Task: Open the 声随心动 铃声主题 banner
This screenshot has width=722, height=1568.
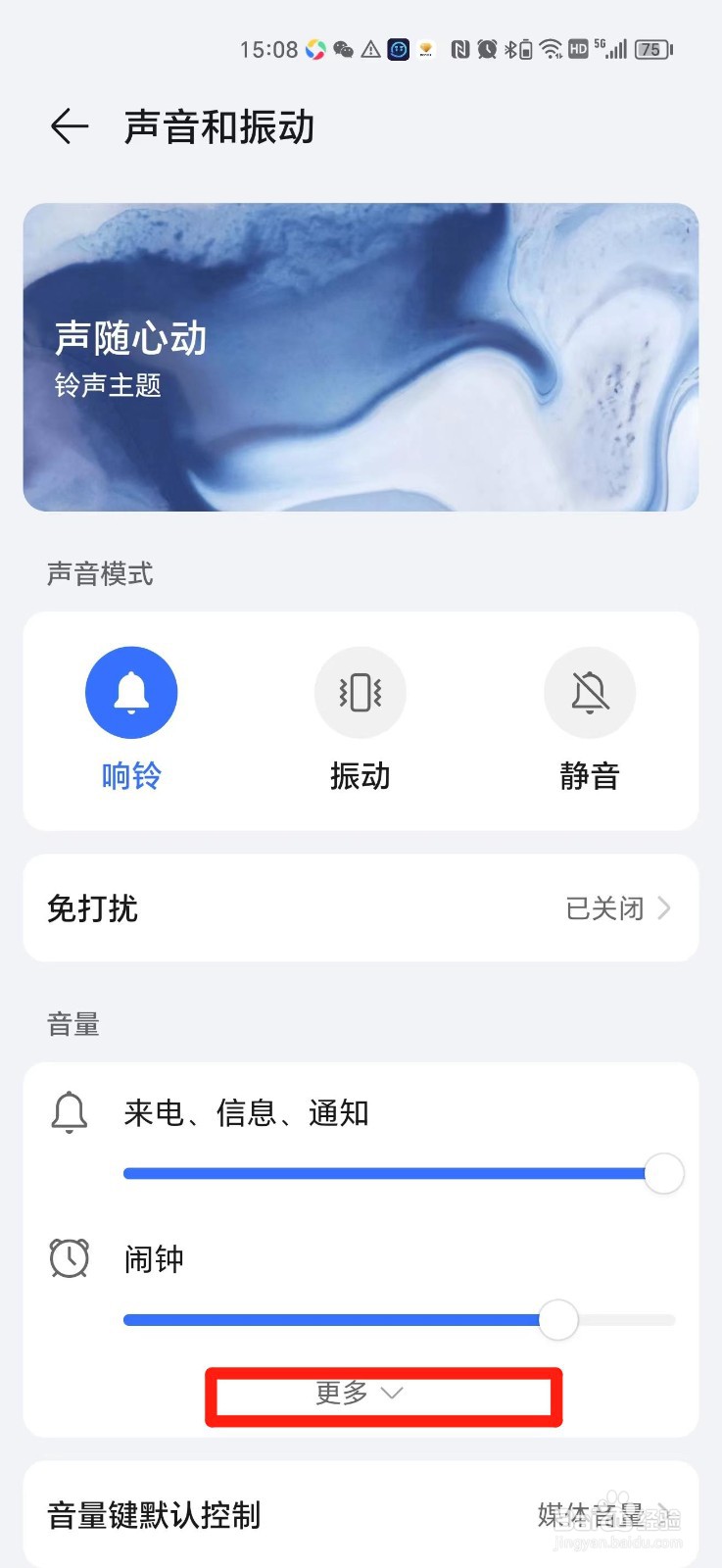Action: (x=361, y=357)
